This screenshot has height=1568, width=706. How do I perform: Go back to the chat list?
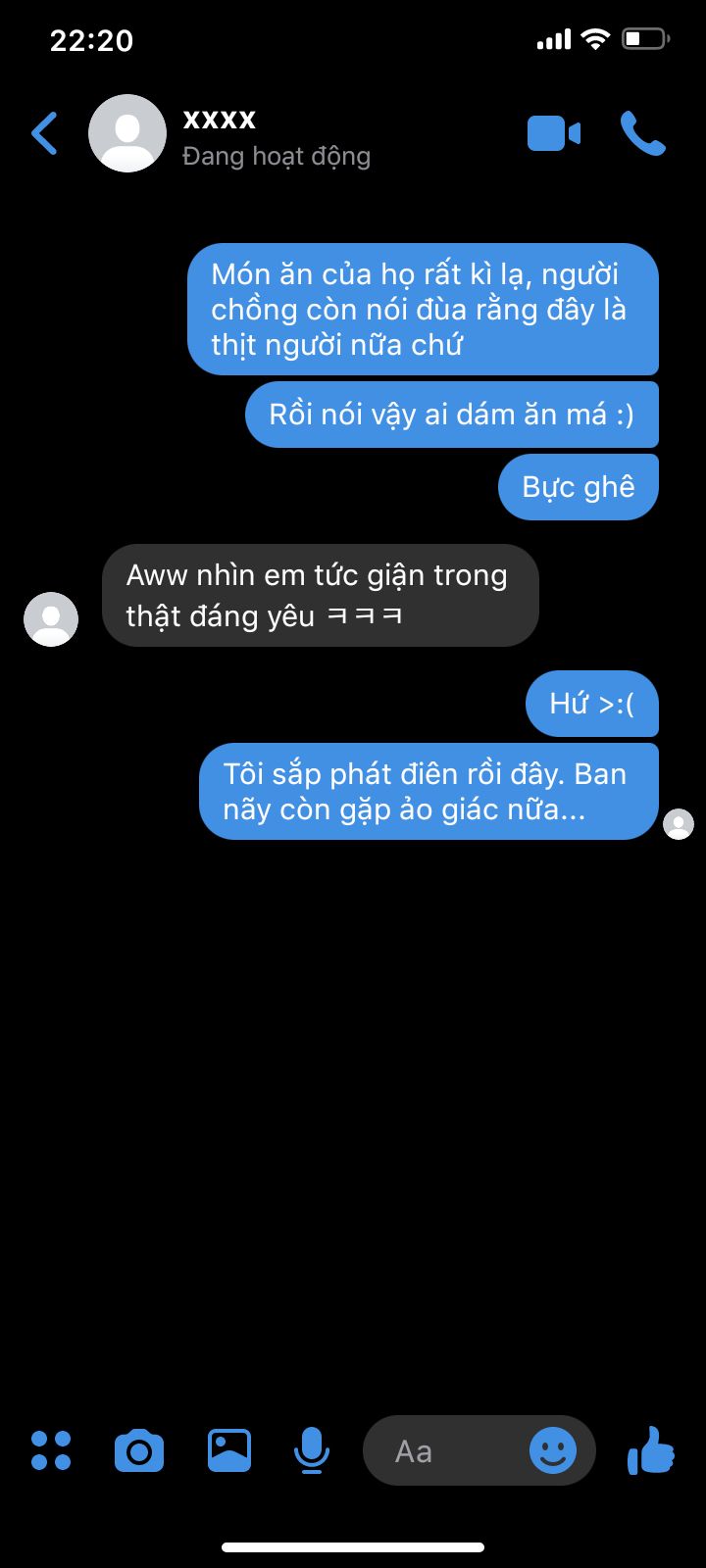click(x=45, y=134)
